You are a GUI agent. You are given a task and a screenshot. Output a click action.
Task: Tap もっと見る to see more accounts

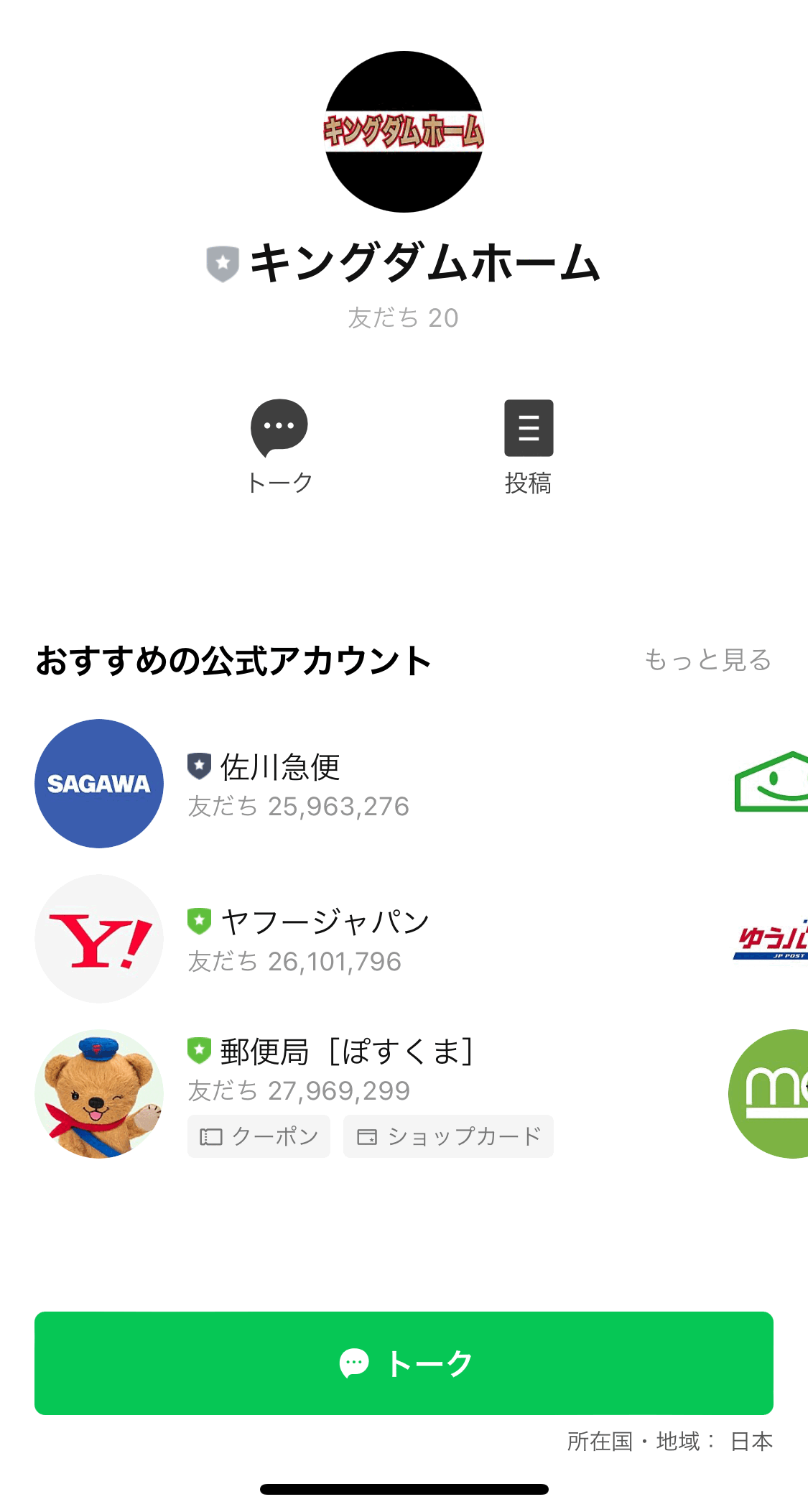(x=709, y=661)
